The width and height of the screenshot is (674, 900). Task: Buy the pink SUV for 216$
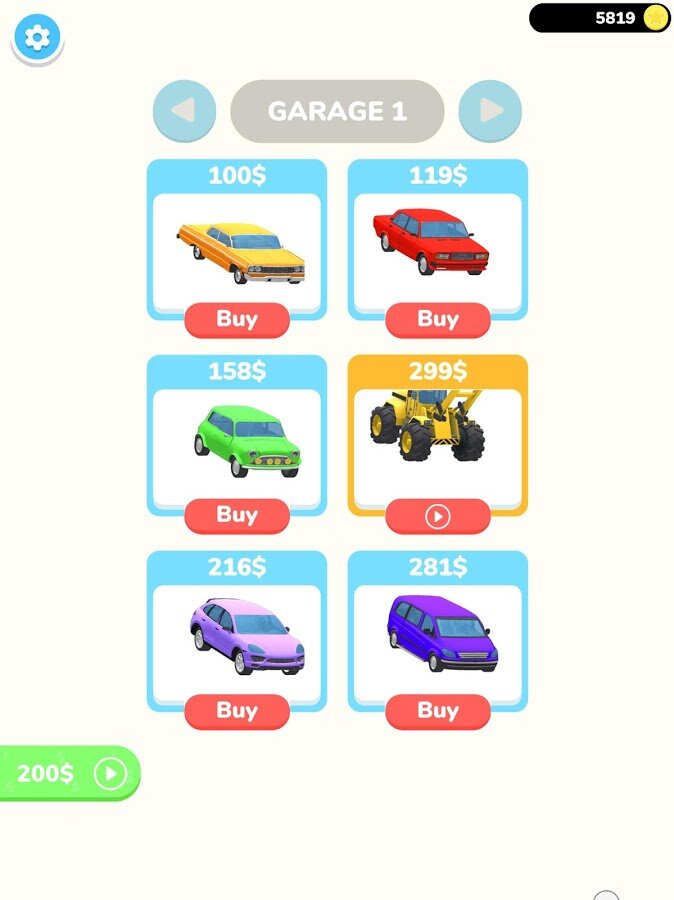[x=237, y=711]
